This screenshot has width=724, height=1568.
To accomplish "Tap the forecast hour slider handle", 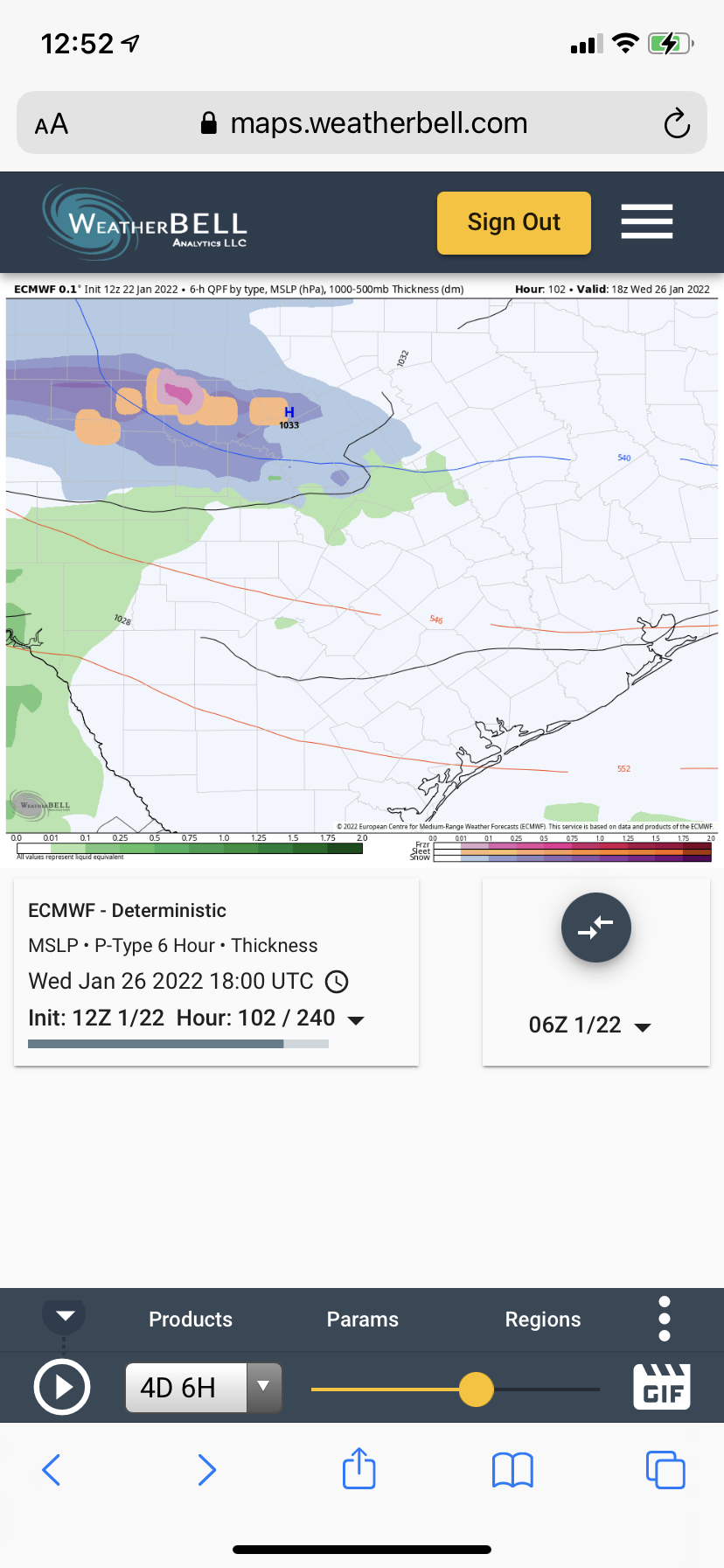I will pos(477,1389).
